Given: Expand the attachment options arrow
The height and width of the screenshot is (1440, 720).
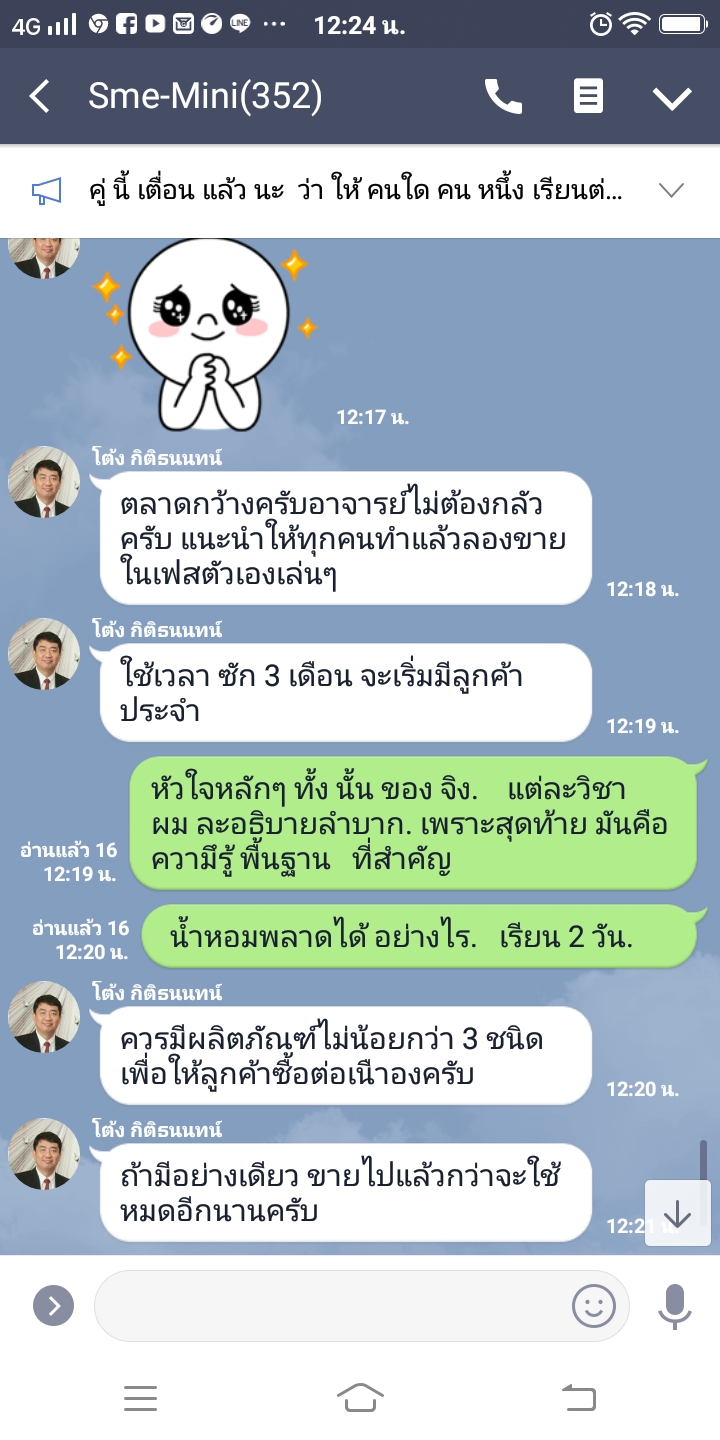Looking at the screenshot, I should coord(53,1305).
